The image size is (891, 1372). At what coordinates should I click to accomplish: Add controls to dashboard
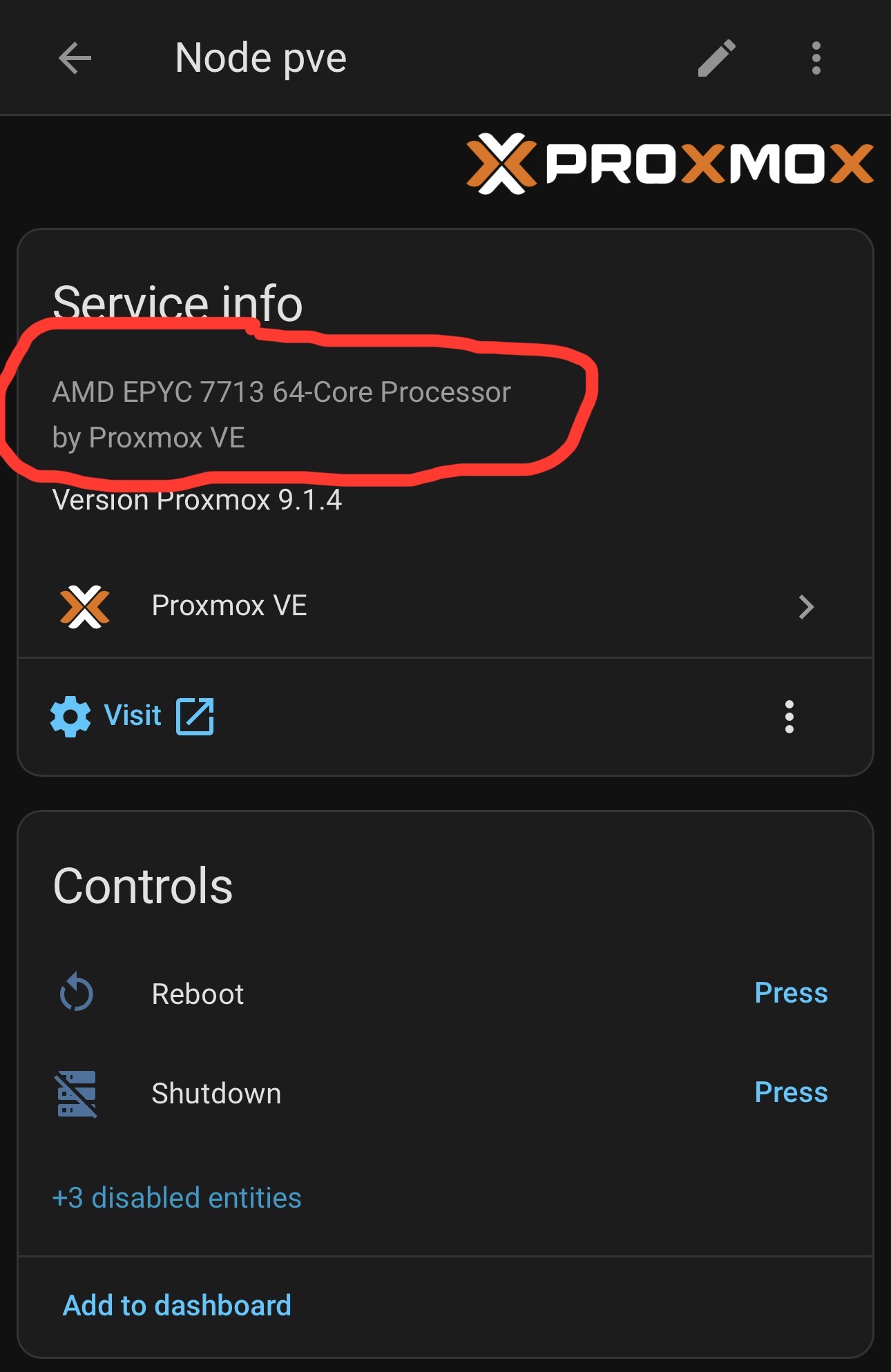click(x=177, y=1306)
